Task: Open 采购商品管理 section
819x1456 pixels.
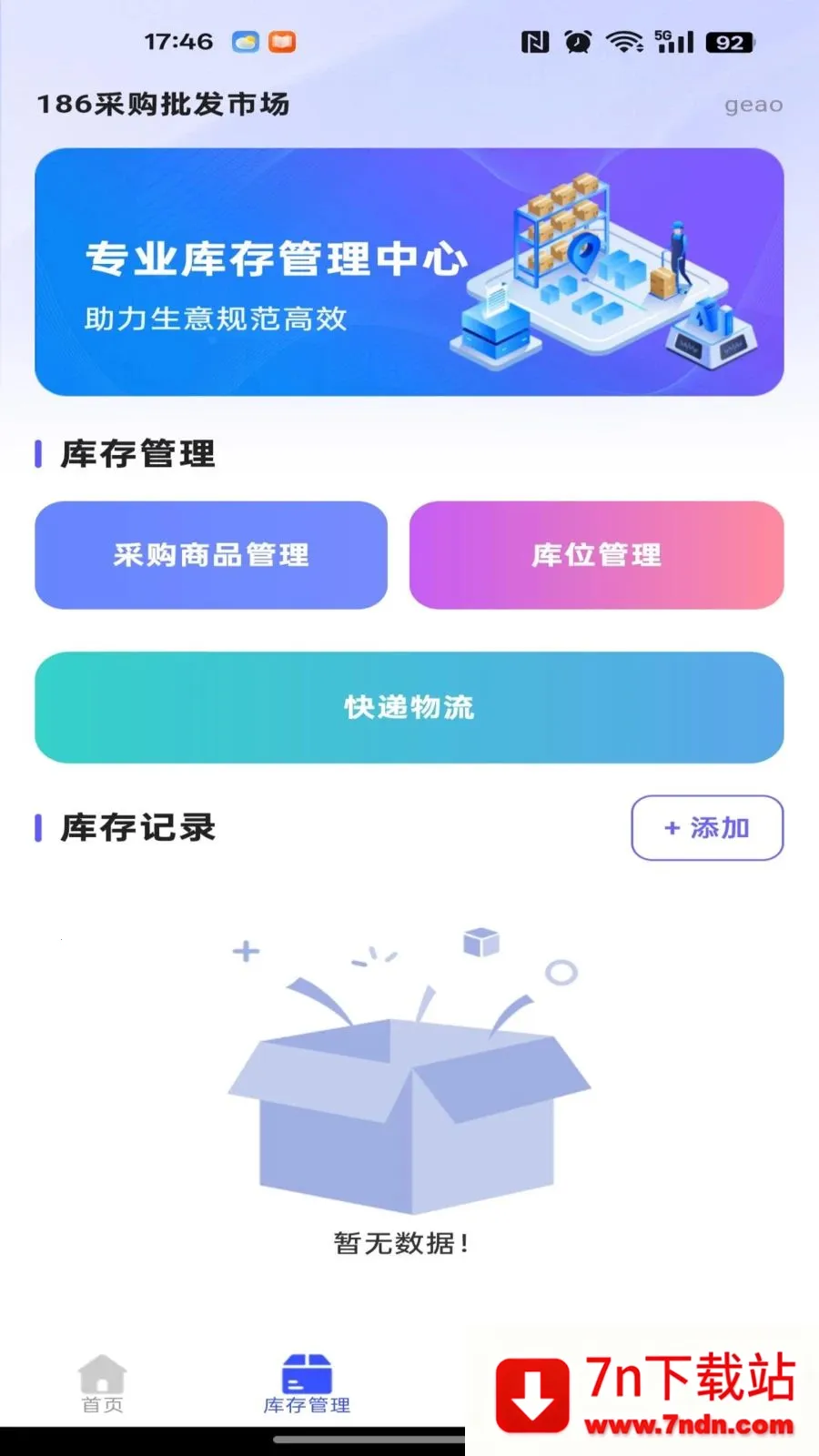Action: click(x=211, y=555)
